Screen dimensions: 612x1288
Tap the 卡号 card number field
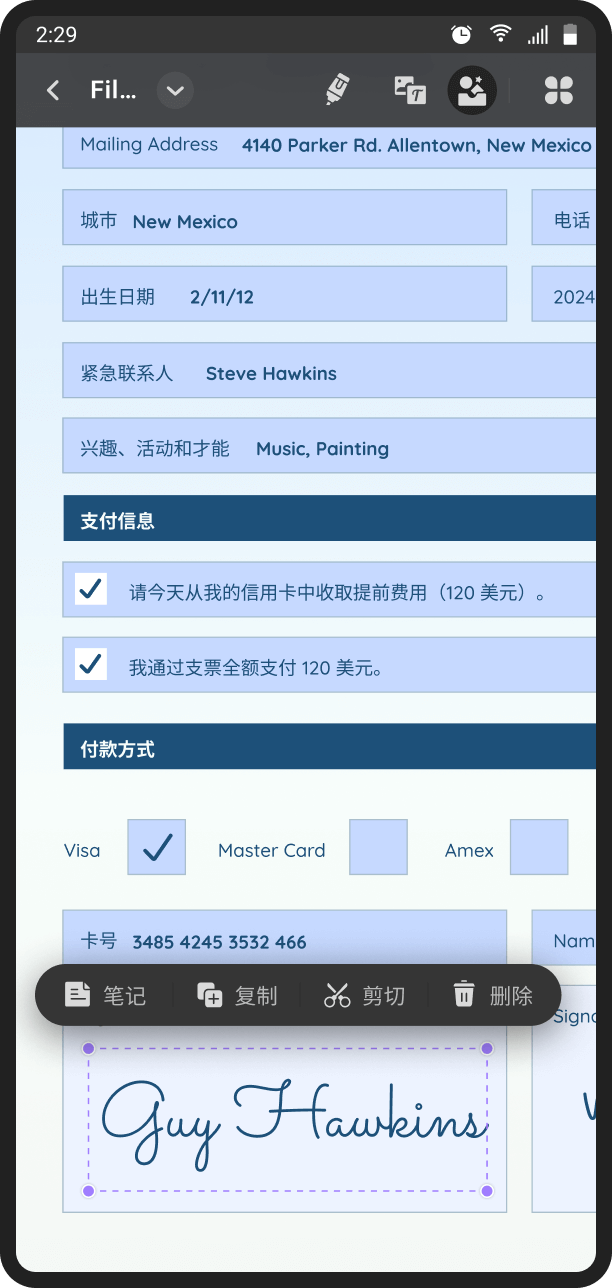point(284,941)
